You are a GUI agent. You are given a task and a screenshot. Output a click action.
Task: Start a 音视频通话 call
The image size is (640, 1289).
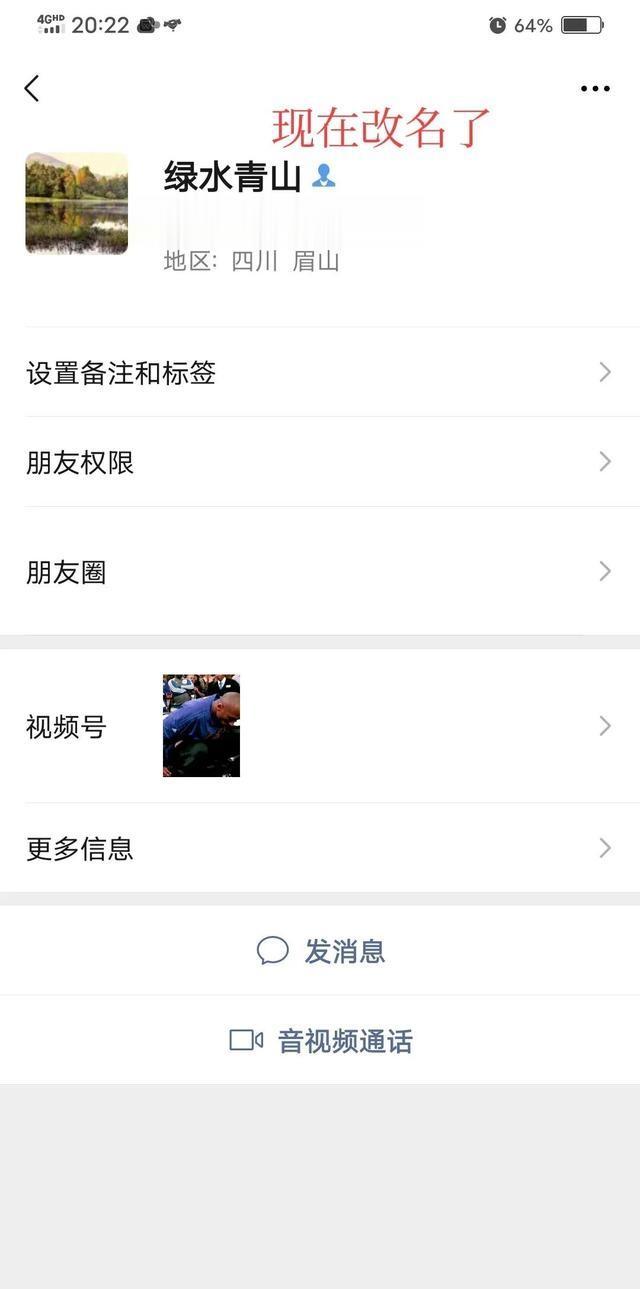[x=322, y=1041]
